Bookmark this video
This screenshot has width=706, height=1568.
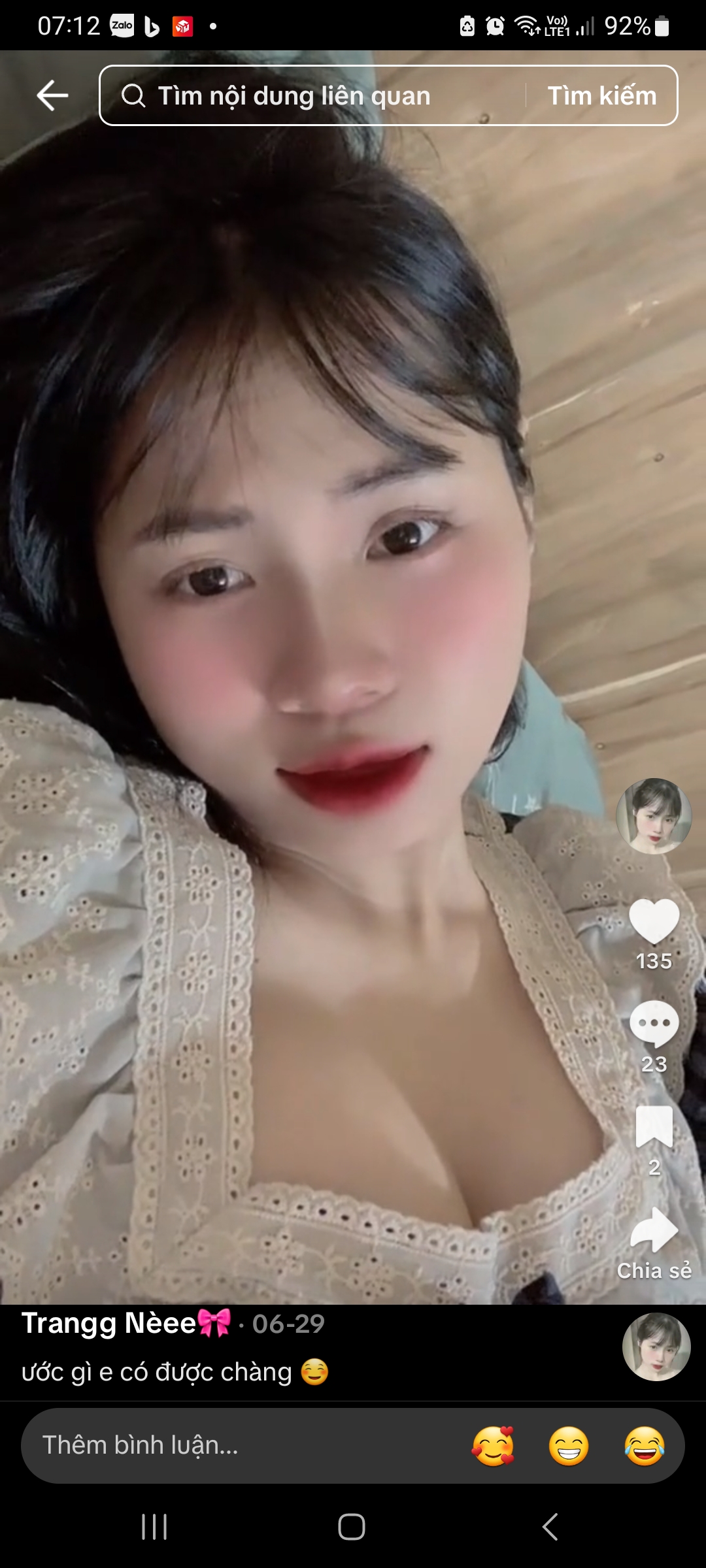pos(654,1128)
